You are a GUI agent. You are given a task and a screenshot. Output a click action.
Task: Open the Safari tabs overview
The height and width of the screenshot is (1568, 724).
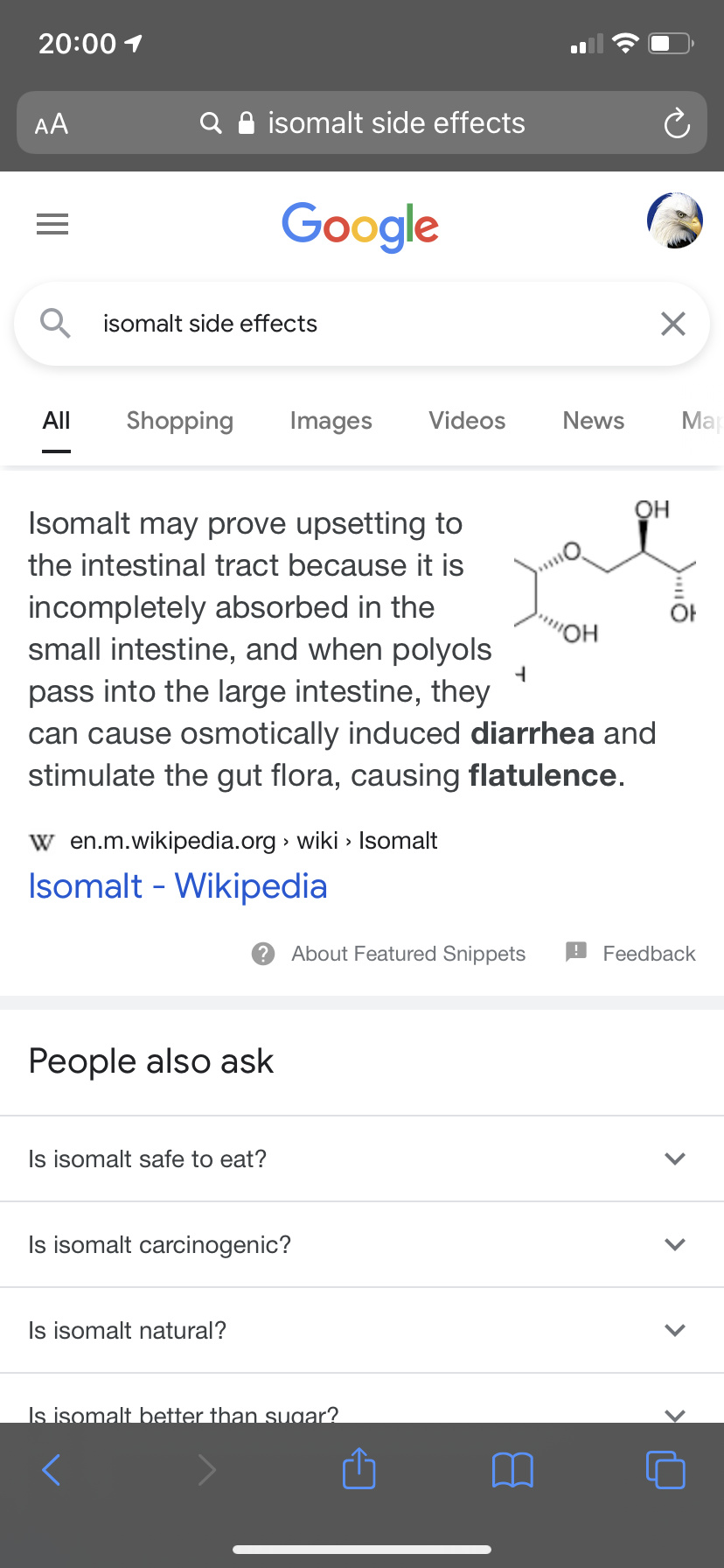(665, 1469)
